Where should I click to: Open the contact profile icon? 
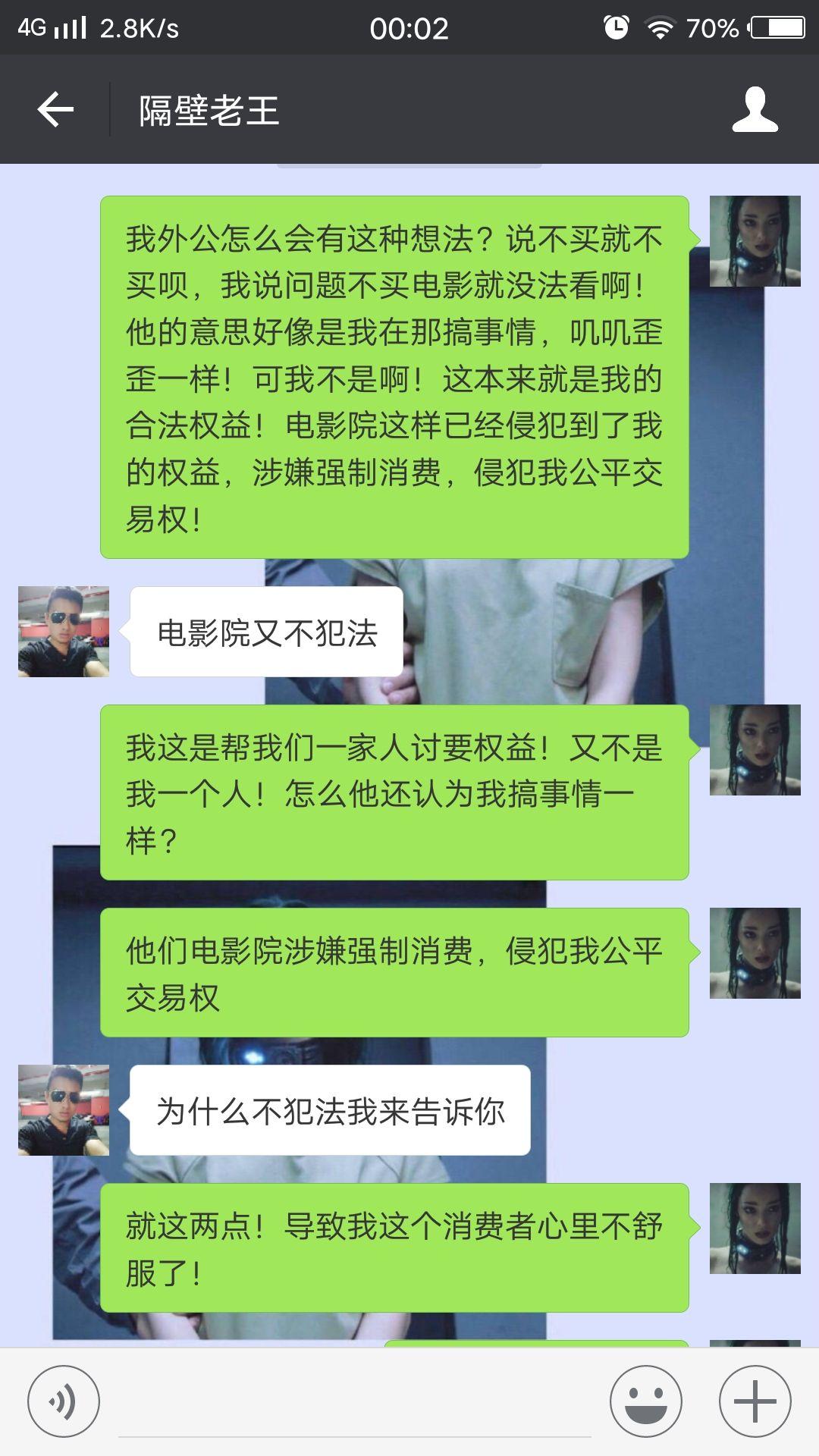click(x=755, y=110)
